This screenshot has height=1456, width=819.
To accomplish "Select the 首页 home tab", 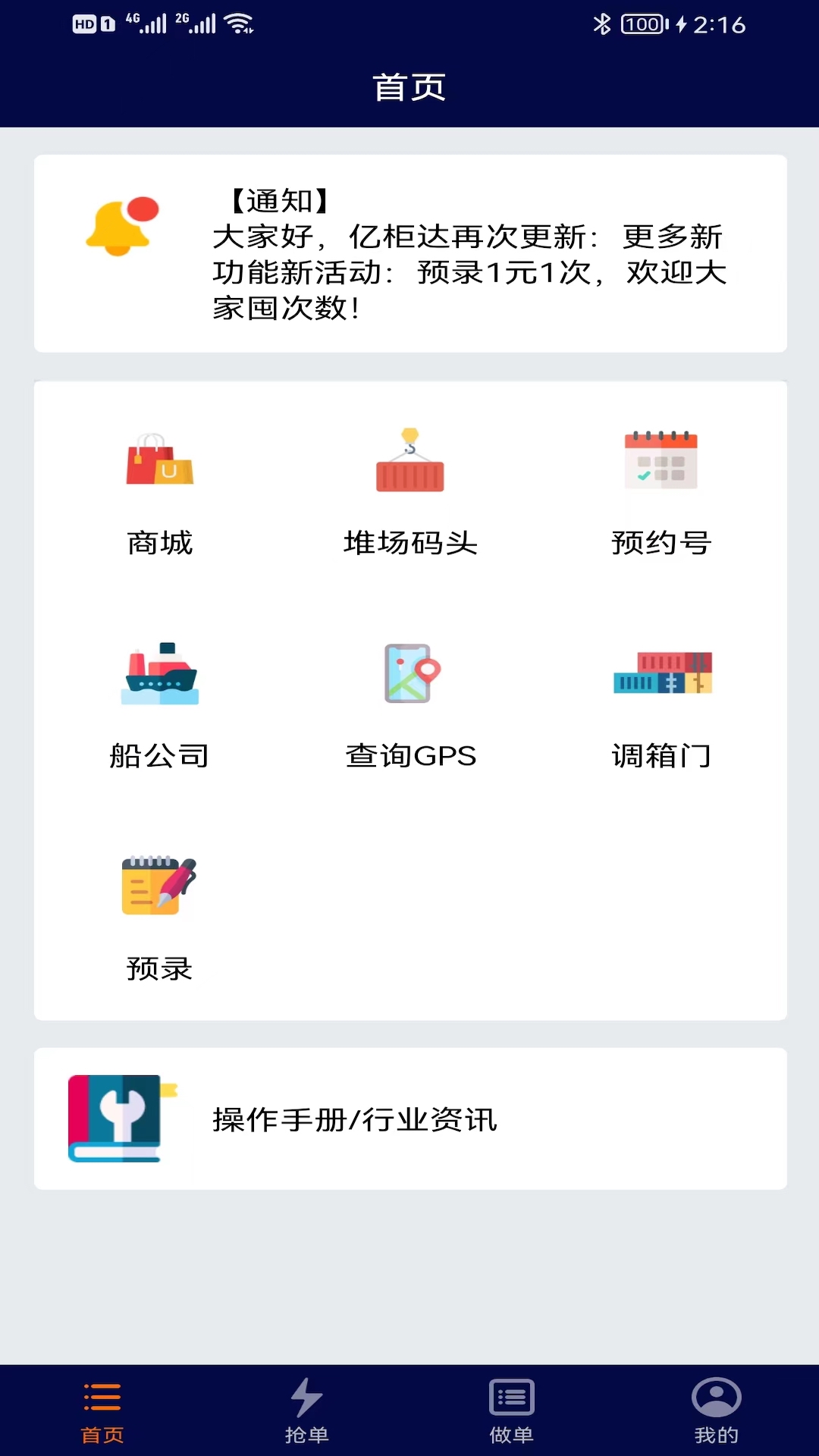I will [x=102, y=1410].
